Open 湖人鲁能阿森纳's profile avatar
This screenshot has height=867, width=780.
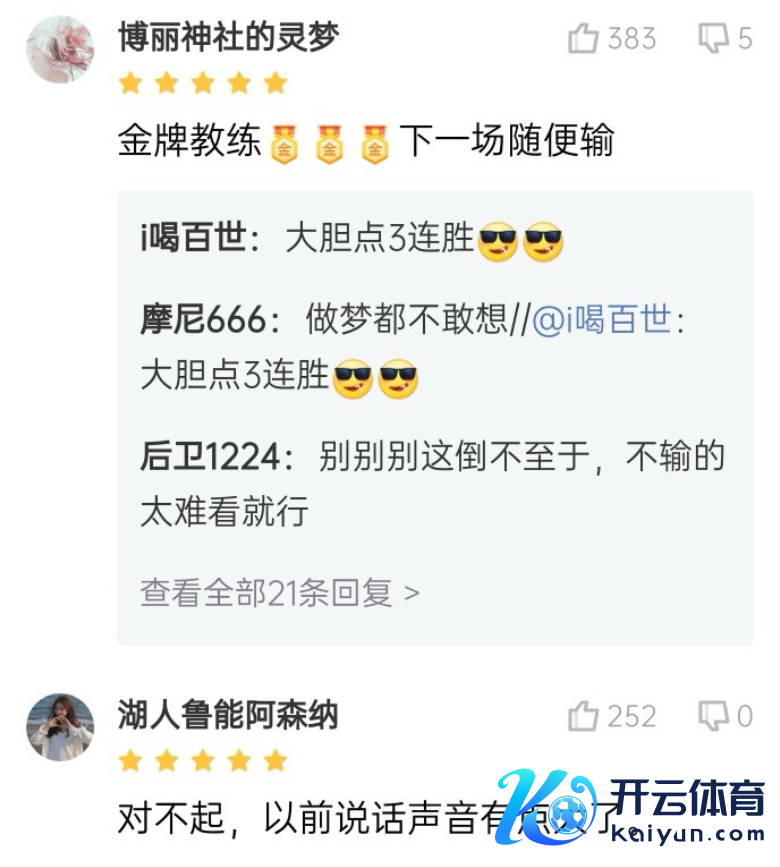[x=60, y=727]
